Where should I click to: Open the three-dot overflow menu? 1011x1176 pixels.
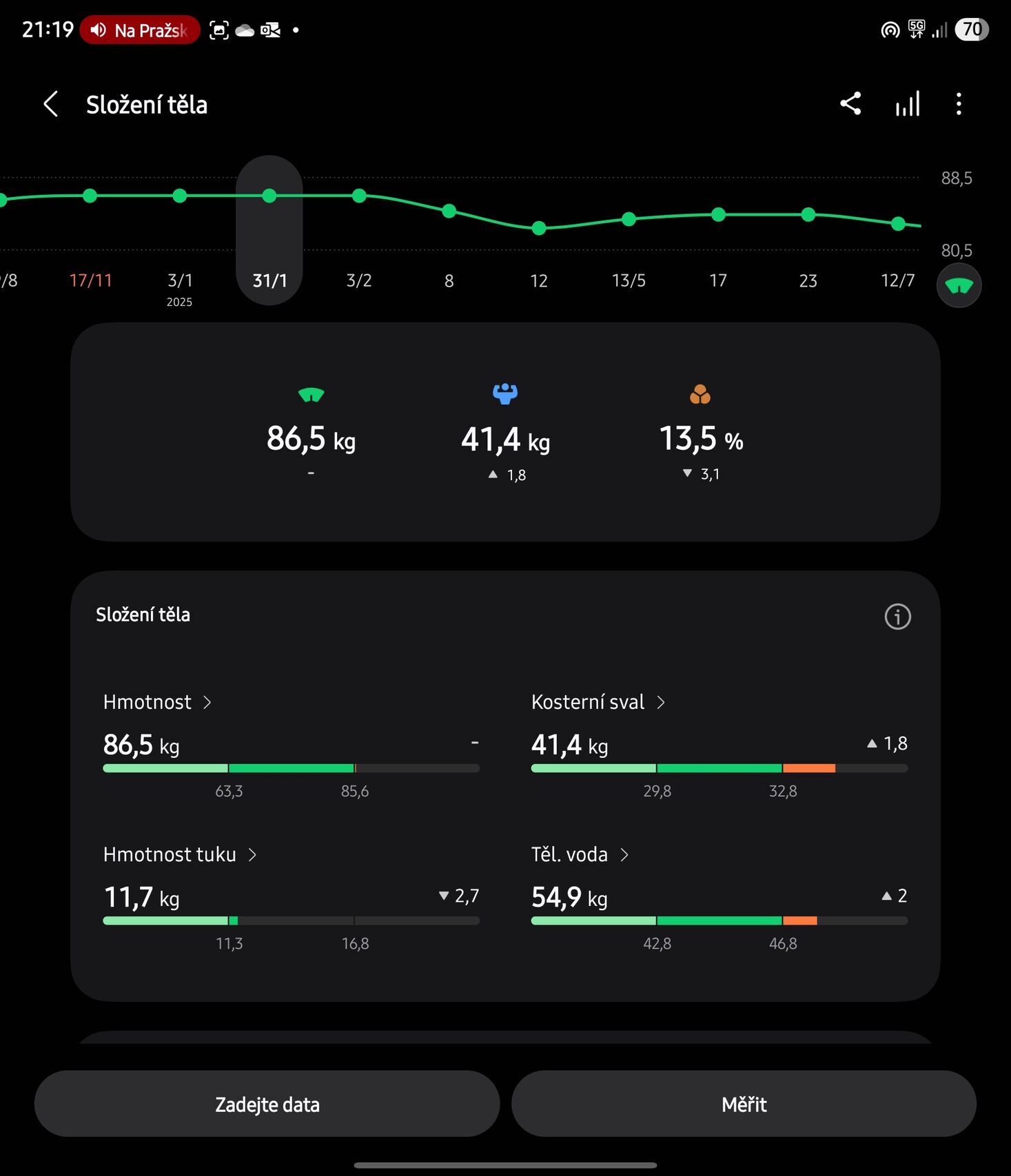coord(959,103)
